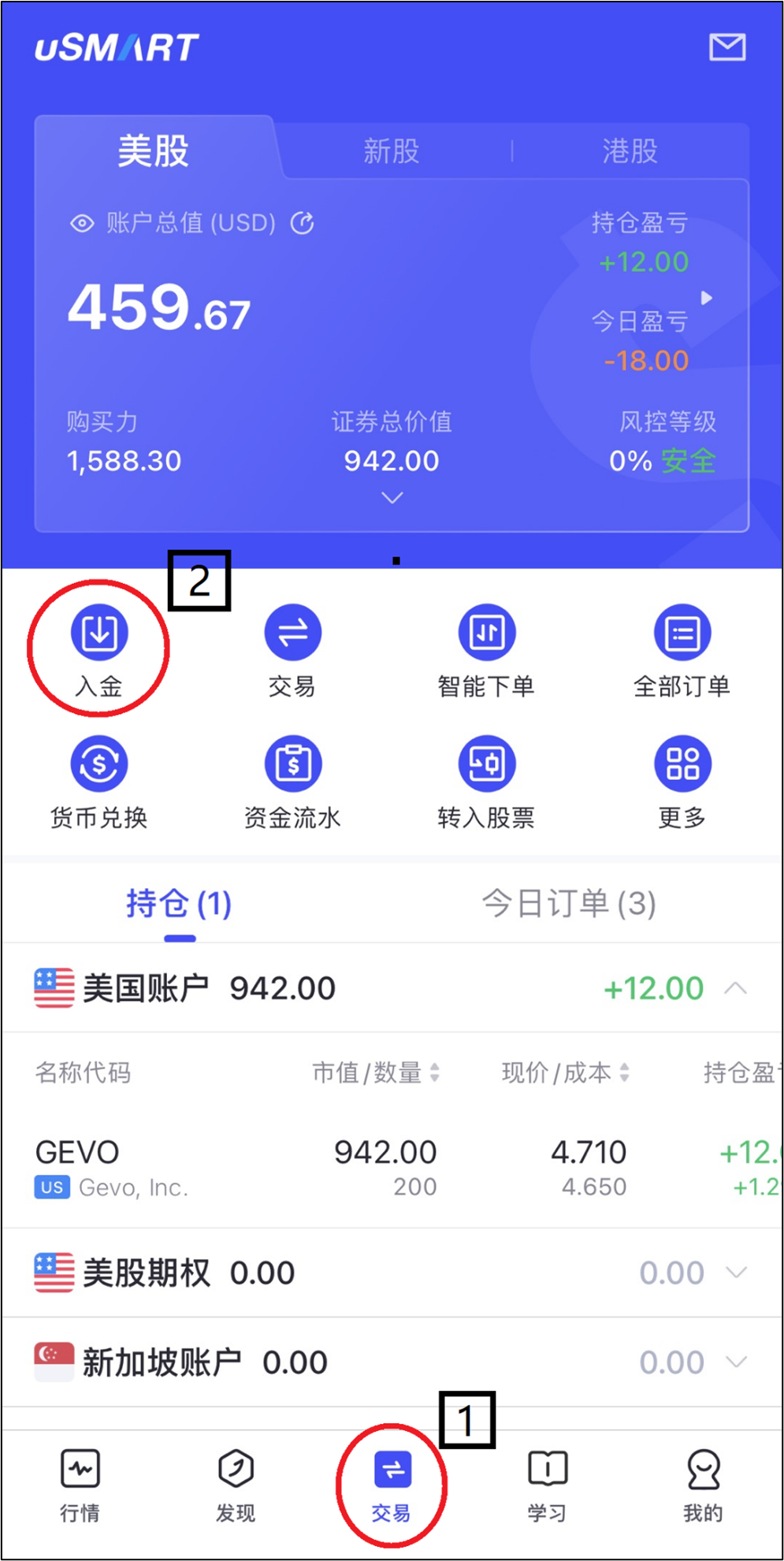Refresh the account total value
784x1561 pixels.
pyautogui.click(x=303, y=224)
